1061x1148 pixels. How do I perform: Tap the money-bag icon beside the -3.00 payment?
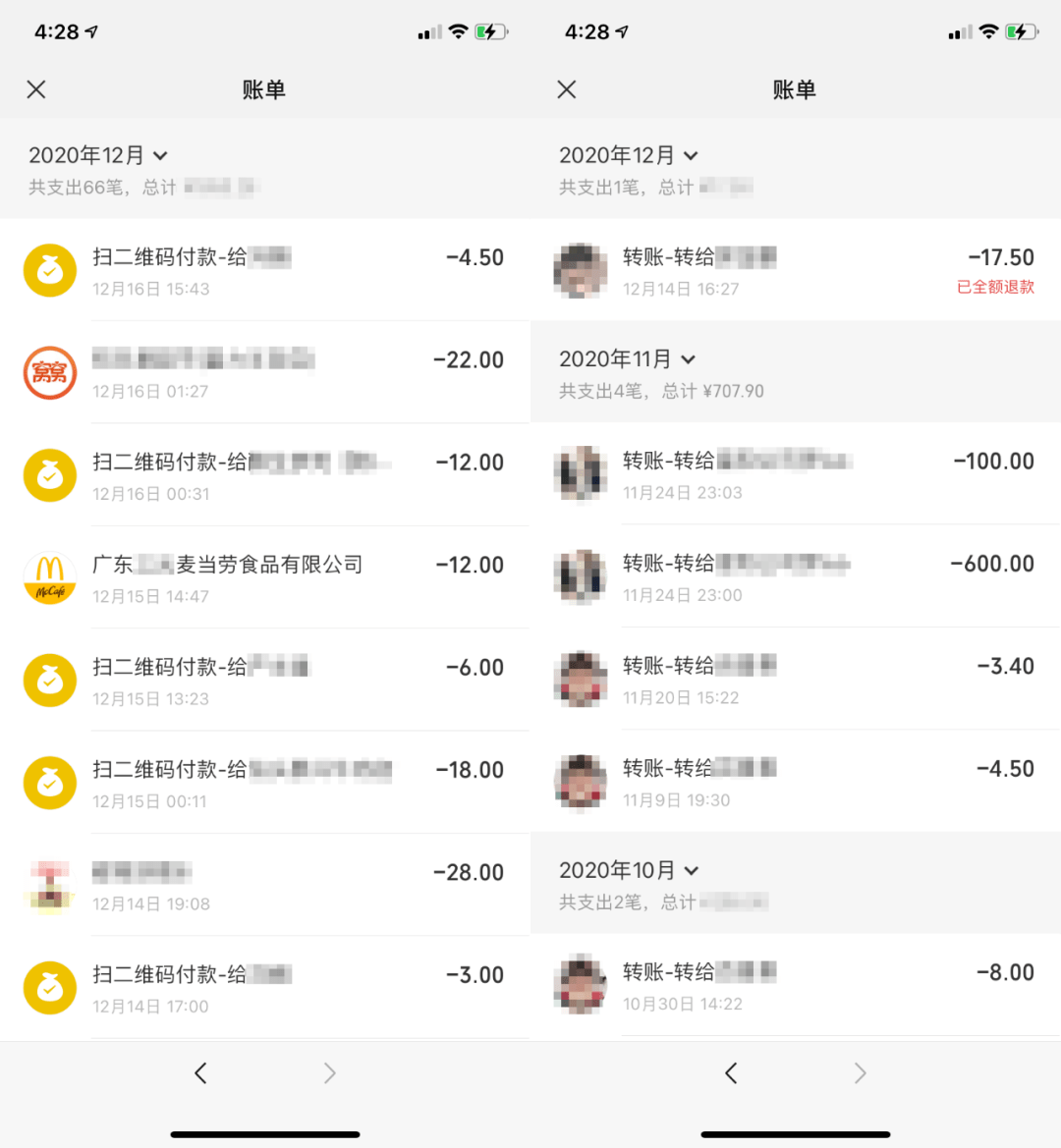click(49, 987)
